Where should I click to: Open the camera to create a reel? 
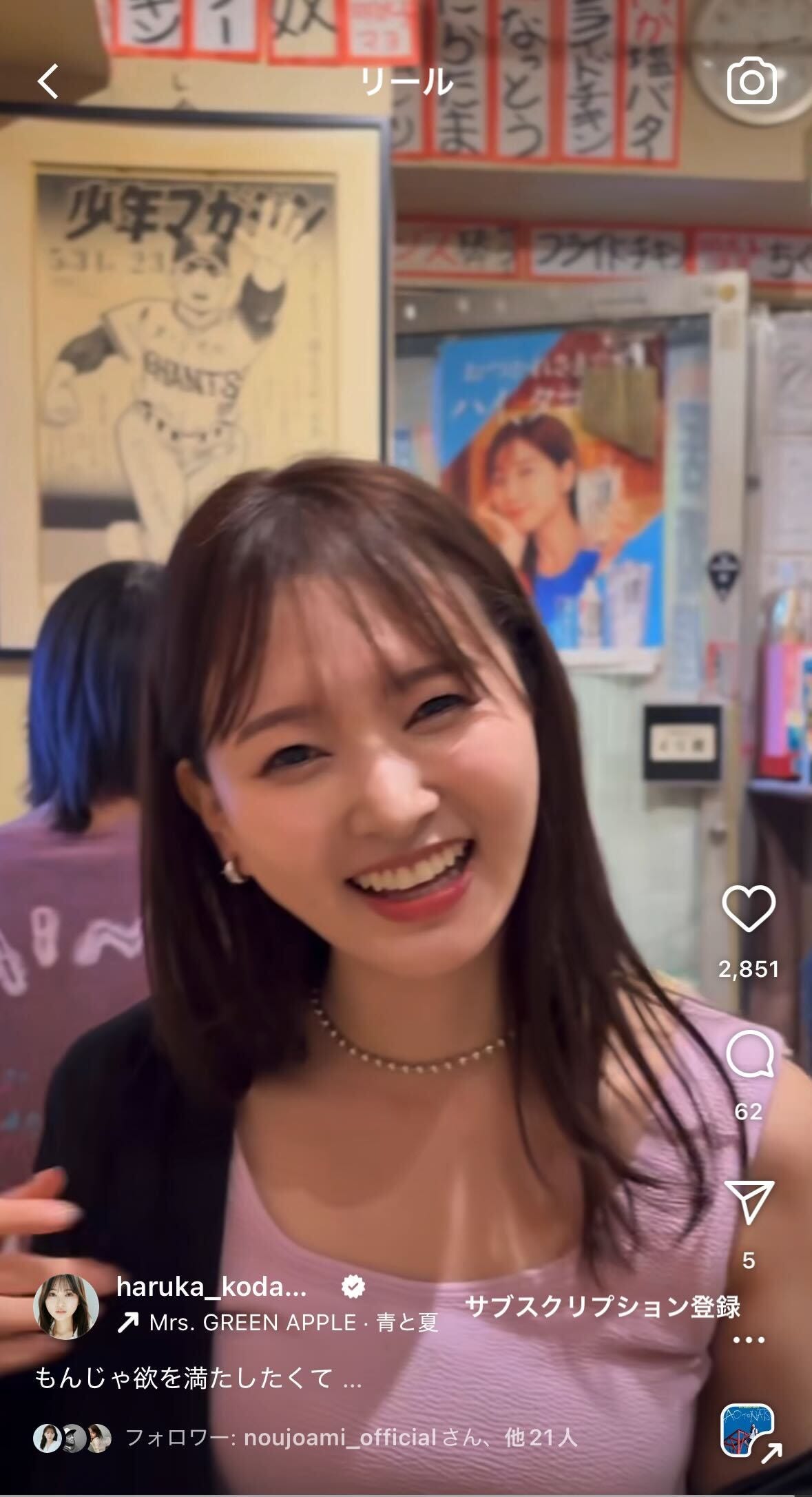[x=751, y=82]
